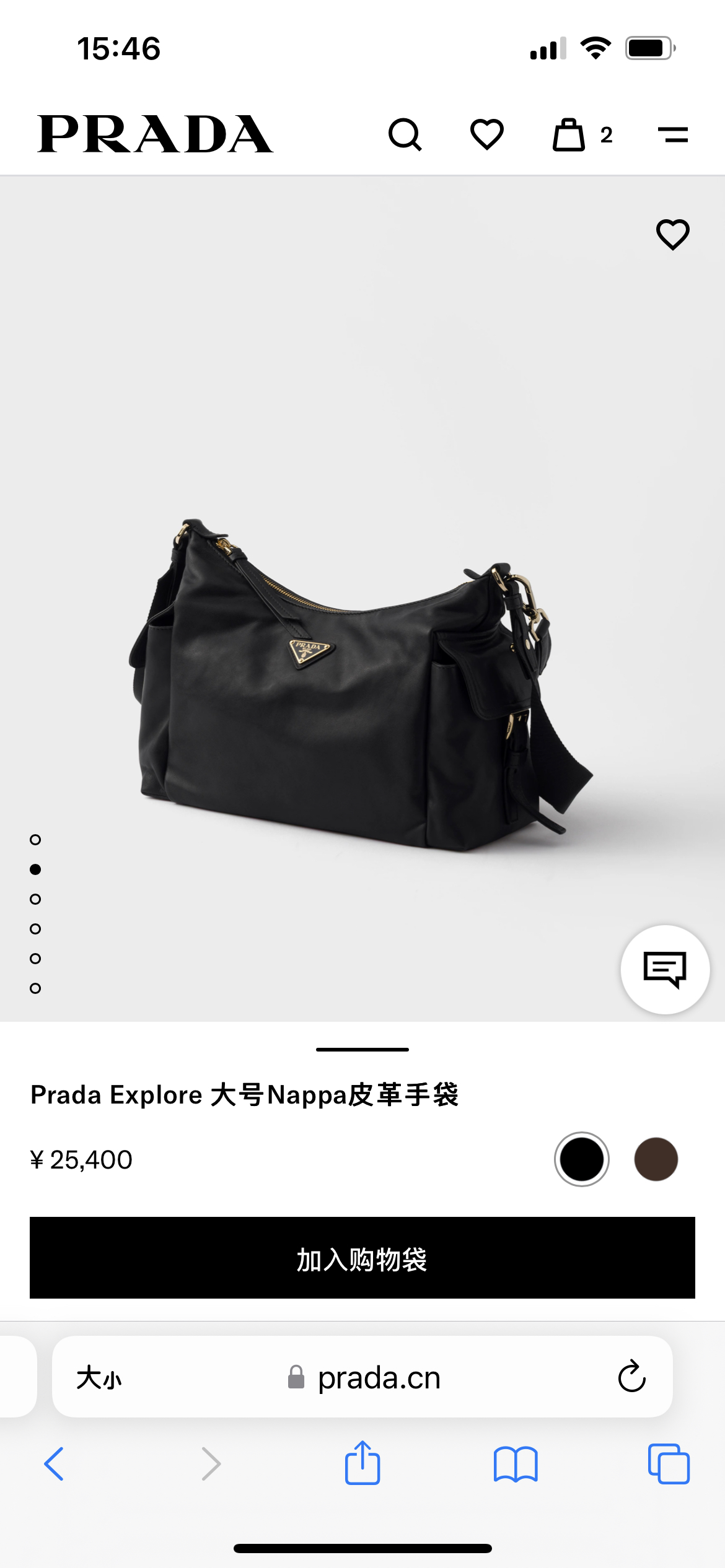This screenshot has height=1568, width=725.
Task: Reload the page
Action: pyautogui.click(x=631, y=1377)
